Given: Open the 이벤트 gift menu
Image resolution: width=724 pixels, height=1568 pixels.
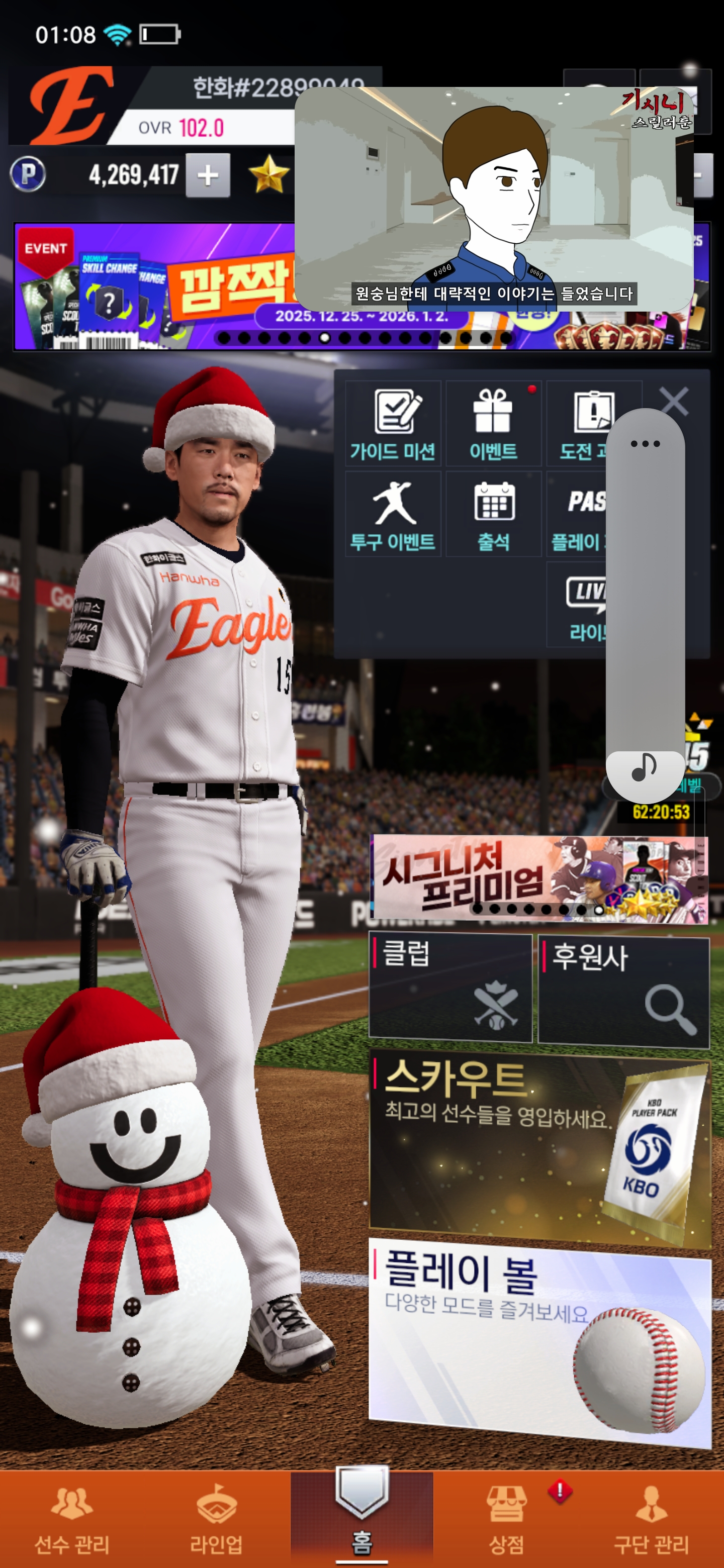Looking at the screenshot, I should (493, 424).
